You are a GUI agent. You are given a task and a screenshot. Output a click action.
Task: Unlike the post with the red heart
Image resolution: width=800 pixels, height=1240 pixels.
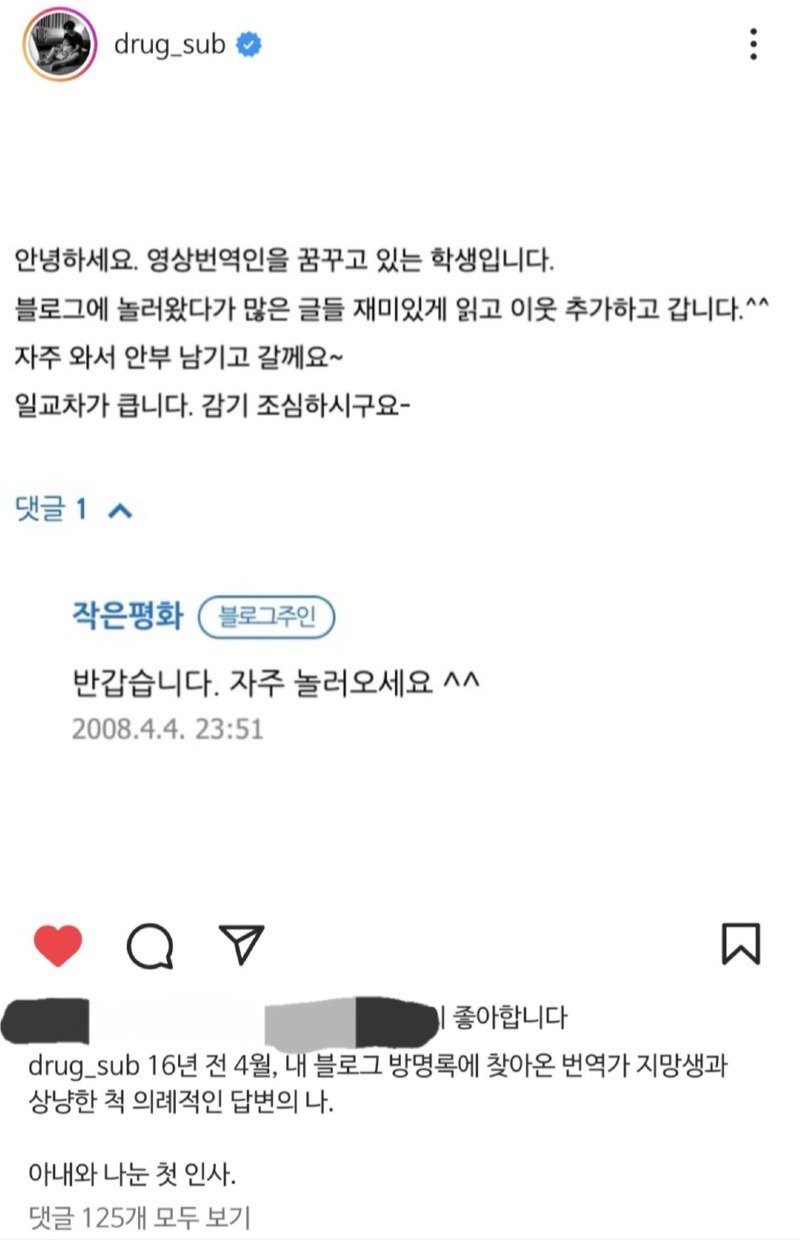pyautogui.click(x=58, y=944)
